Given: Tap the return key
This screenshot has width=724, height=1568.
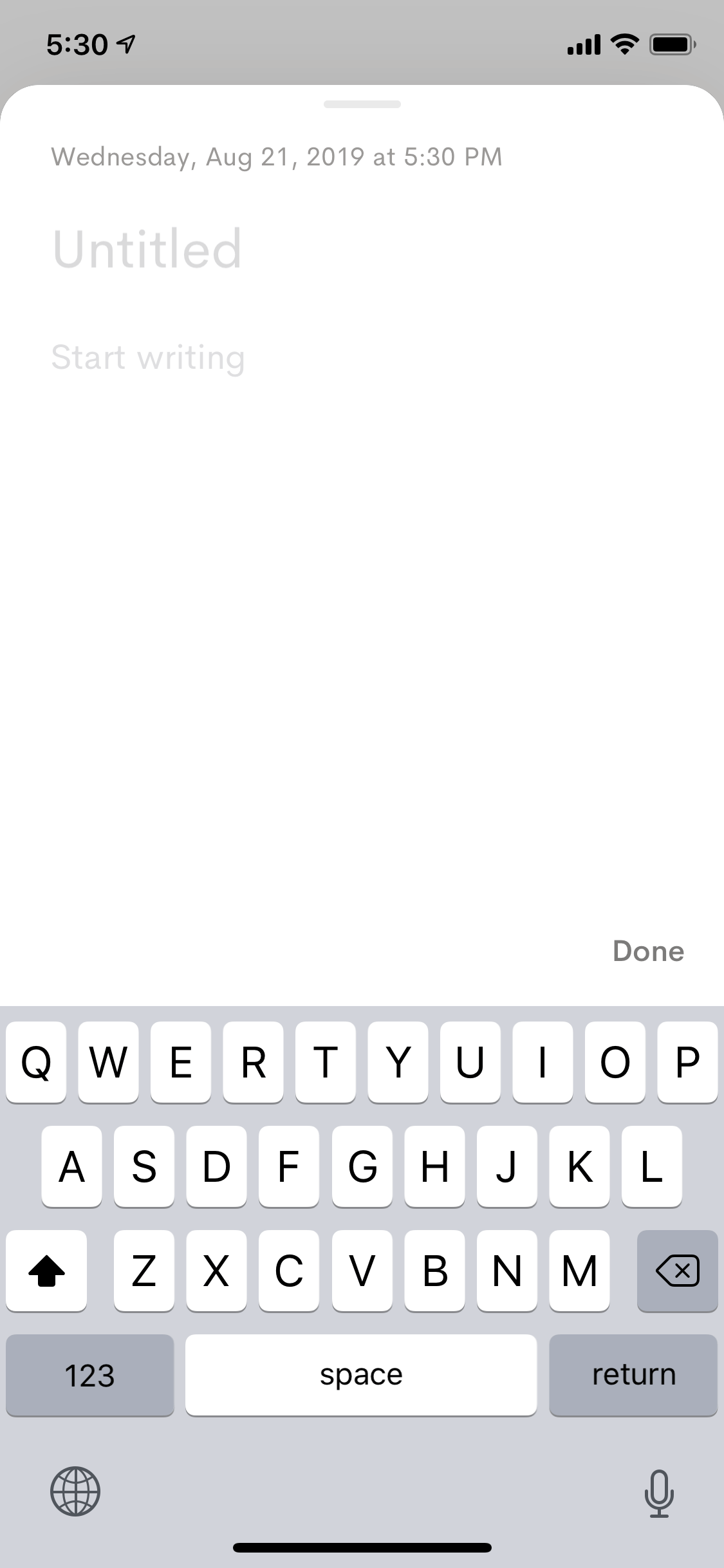Looking at the screenshot, I should click(633, 1375).
